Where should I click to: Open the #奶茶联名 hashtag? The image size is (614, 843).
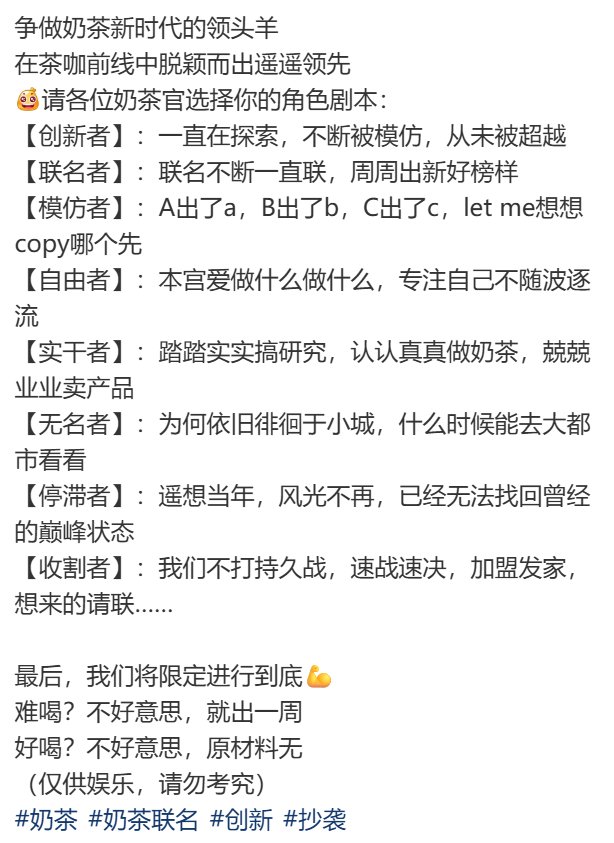[x=143, y=819]
